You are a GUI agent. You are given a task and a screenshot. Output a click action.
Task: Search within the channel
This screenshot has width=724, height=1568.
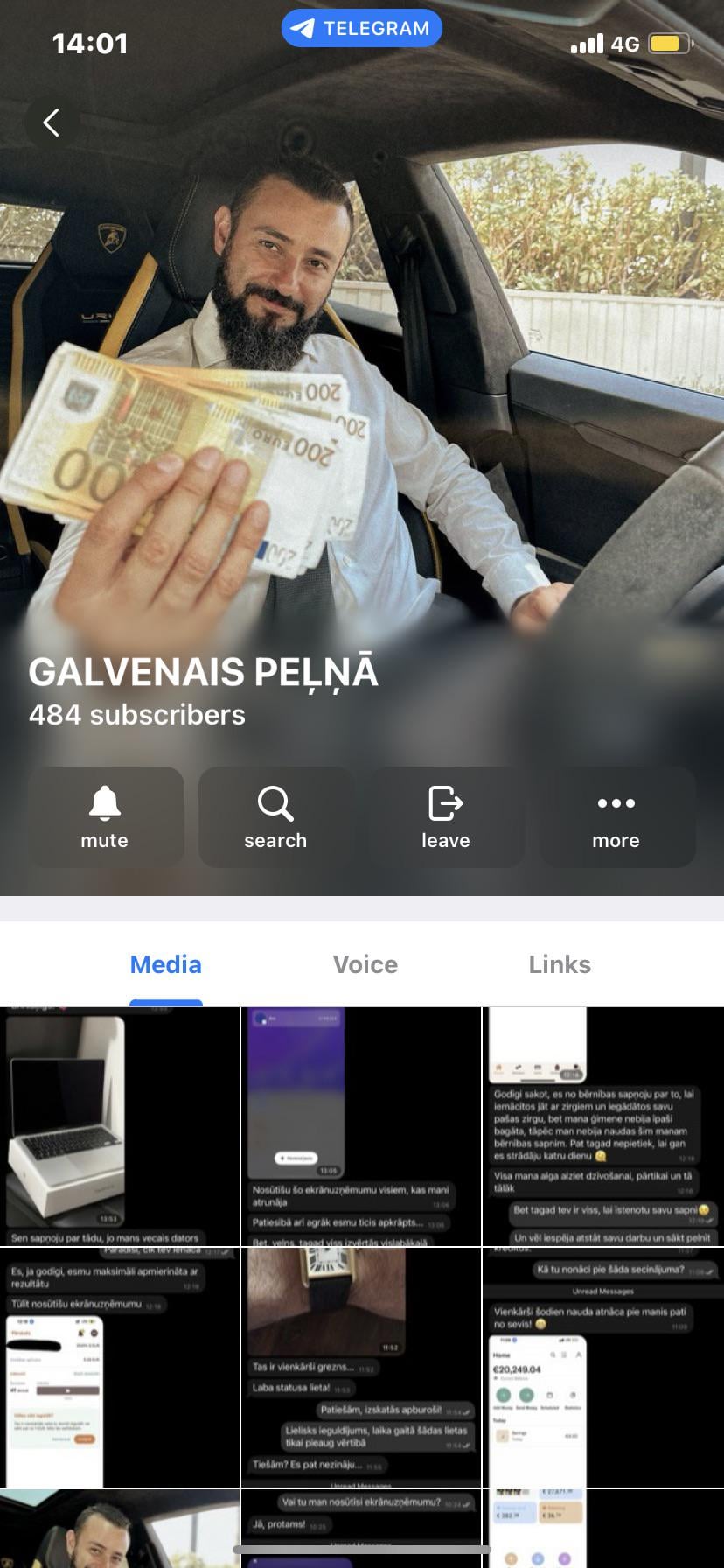pyautogui.click(x=275, y=817)
